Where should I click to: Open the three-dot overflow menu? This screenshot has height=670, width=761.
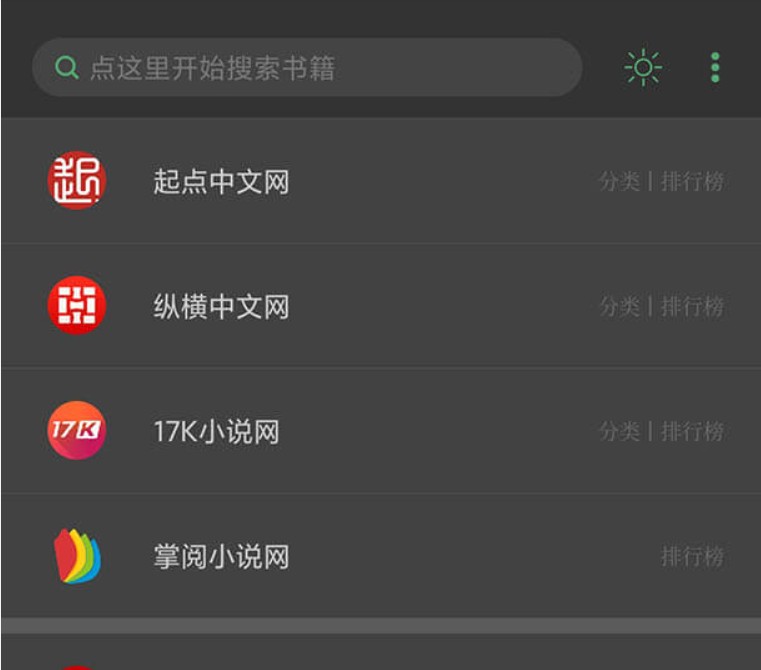[x=715, y=68]
